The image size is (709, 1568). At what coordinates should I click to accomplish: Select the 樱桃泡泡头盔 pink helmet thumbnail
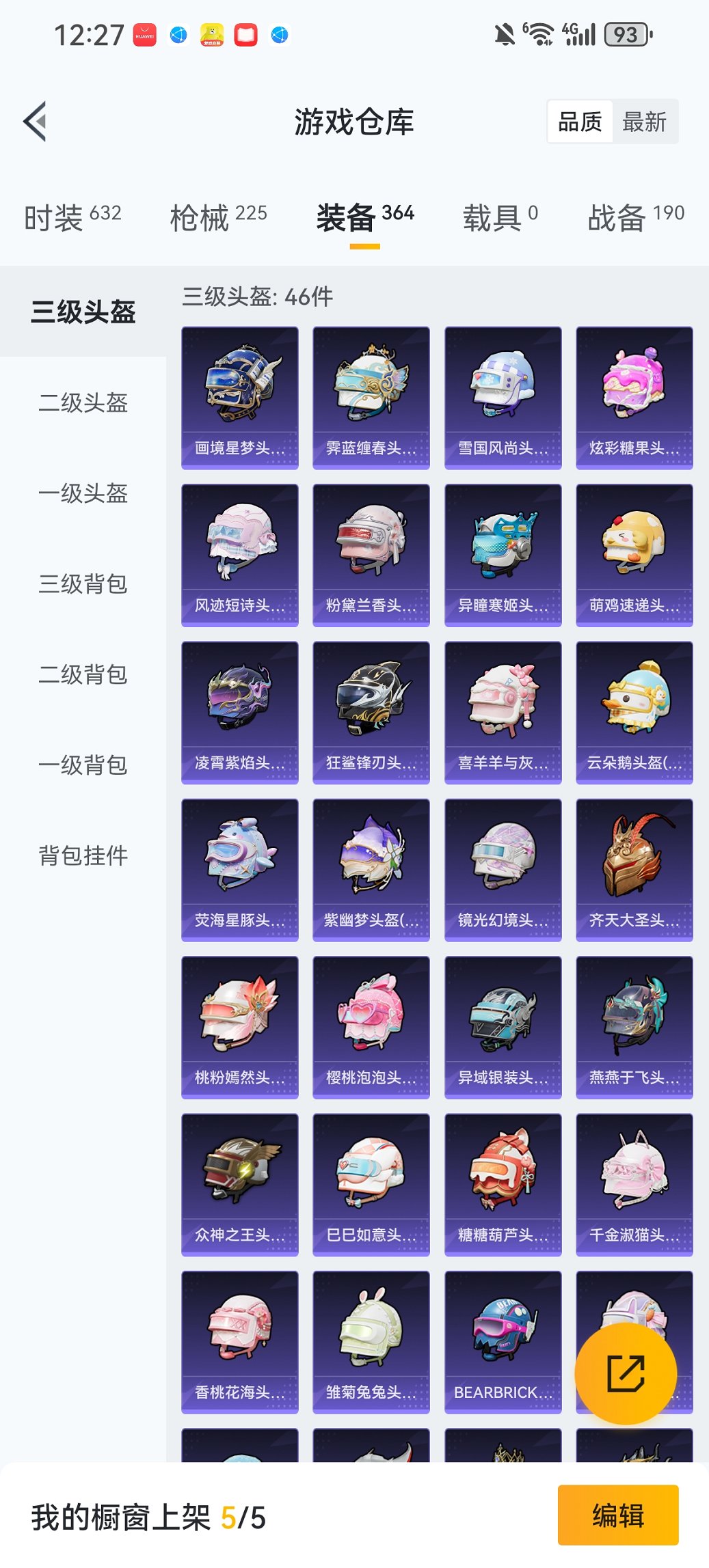[x=371, y=1025]
